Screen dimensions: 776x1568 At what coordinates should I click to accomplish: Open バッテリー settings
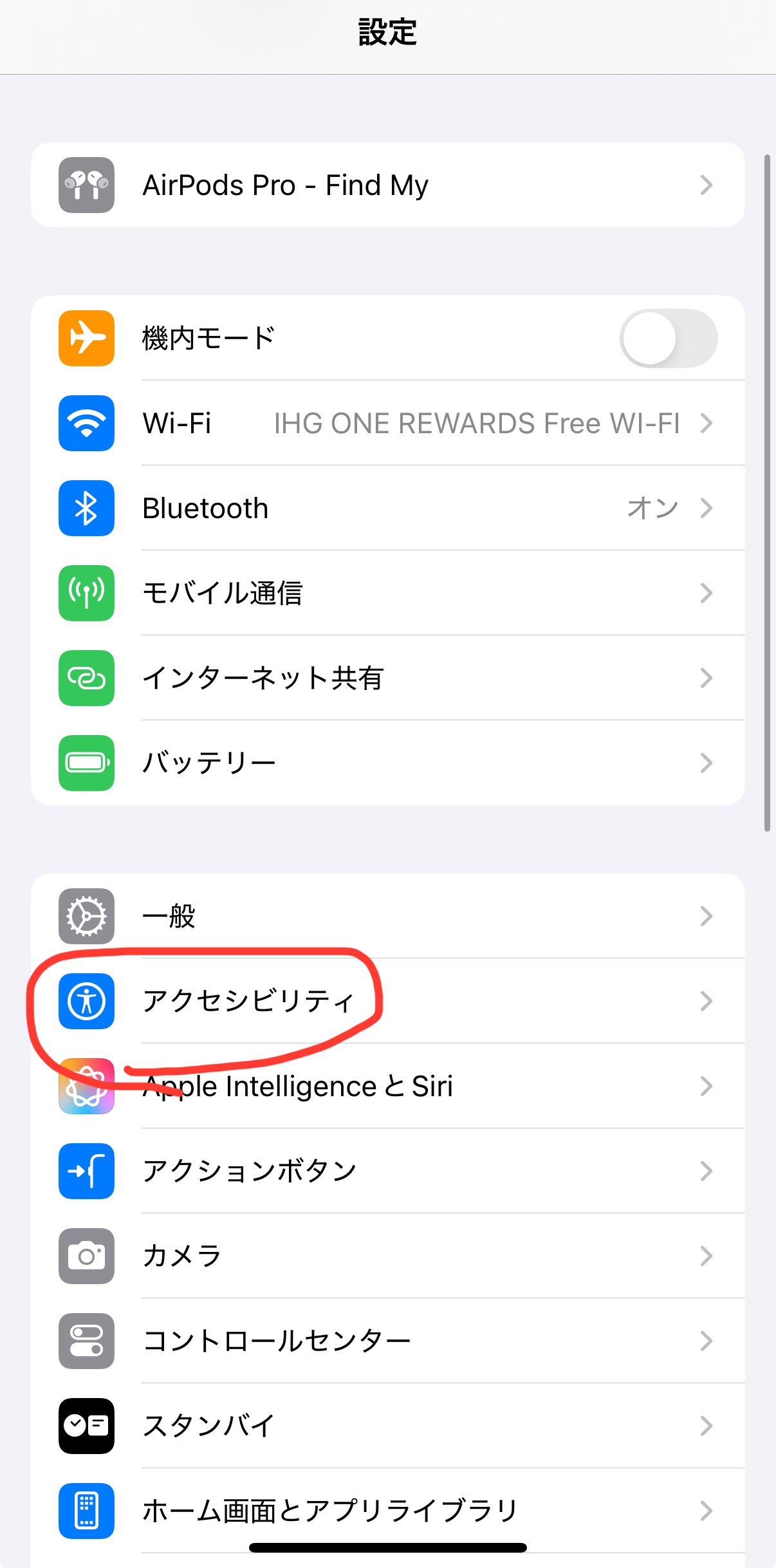388,763
